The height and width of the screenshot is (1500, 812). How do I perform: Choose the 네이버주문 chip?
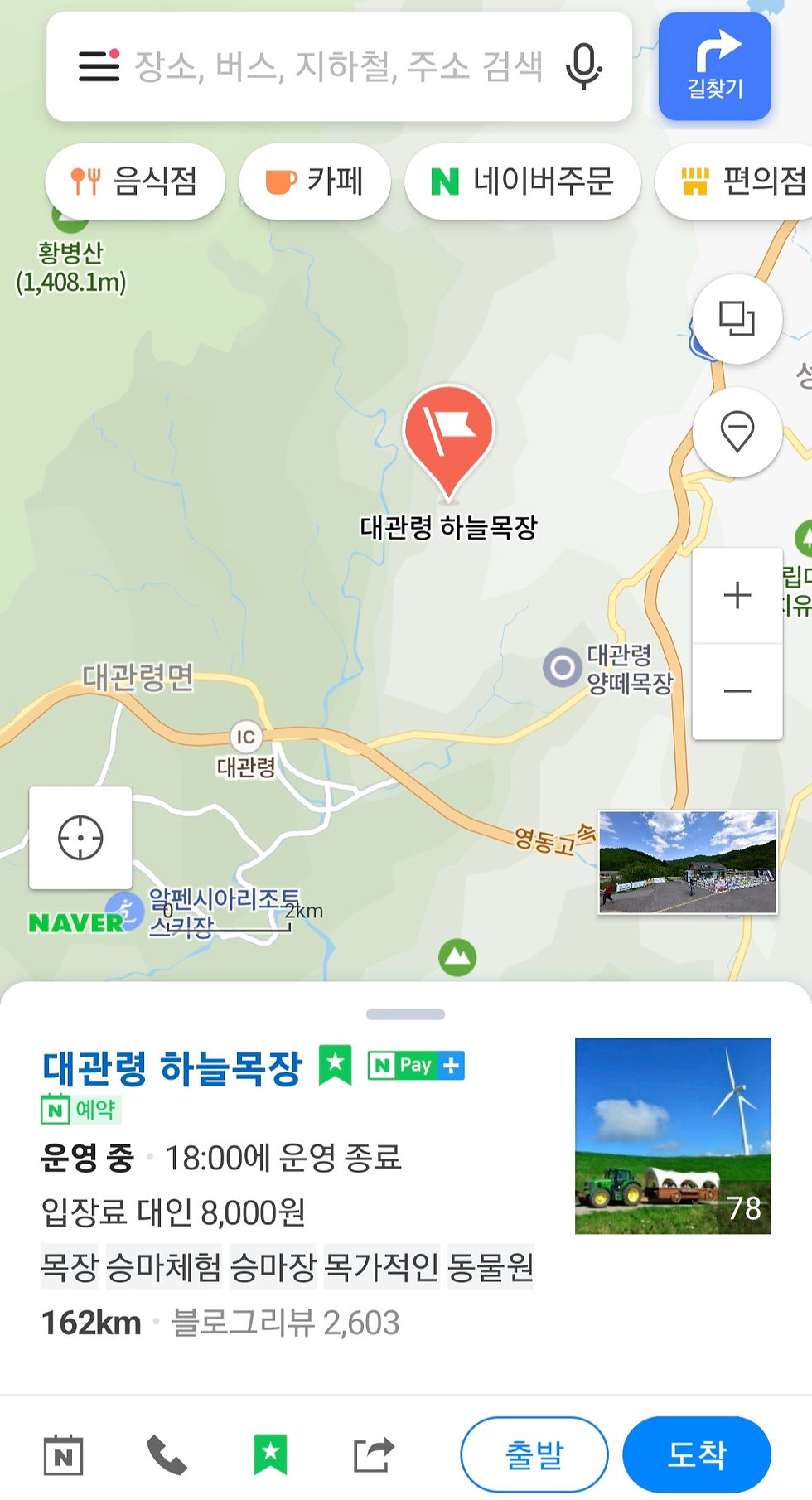[x=522, y=181]
